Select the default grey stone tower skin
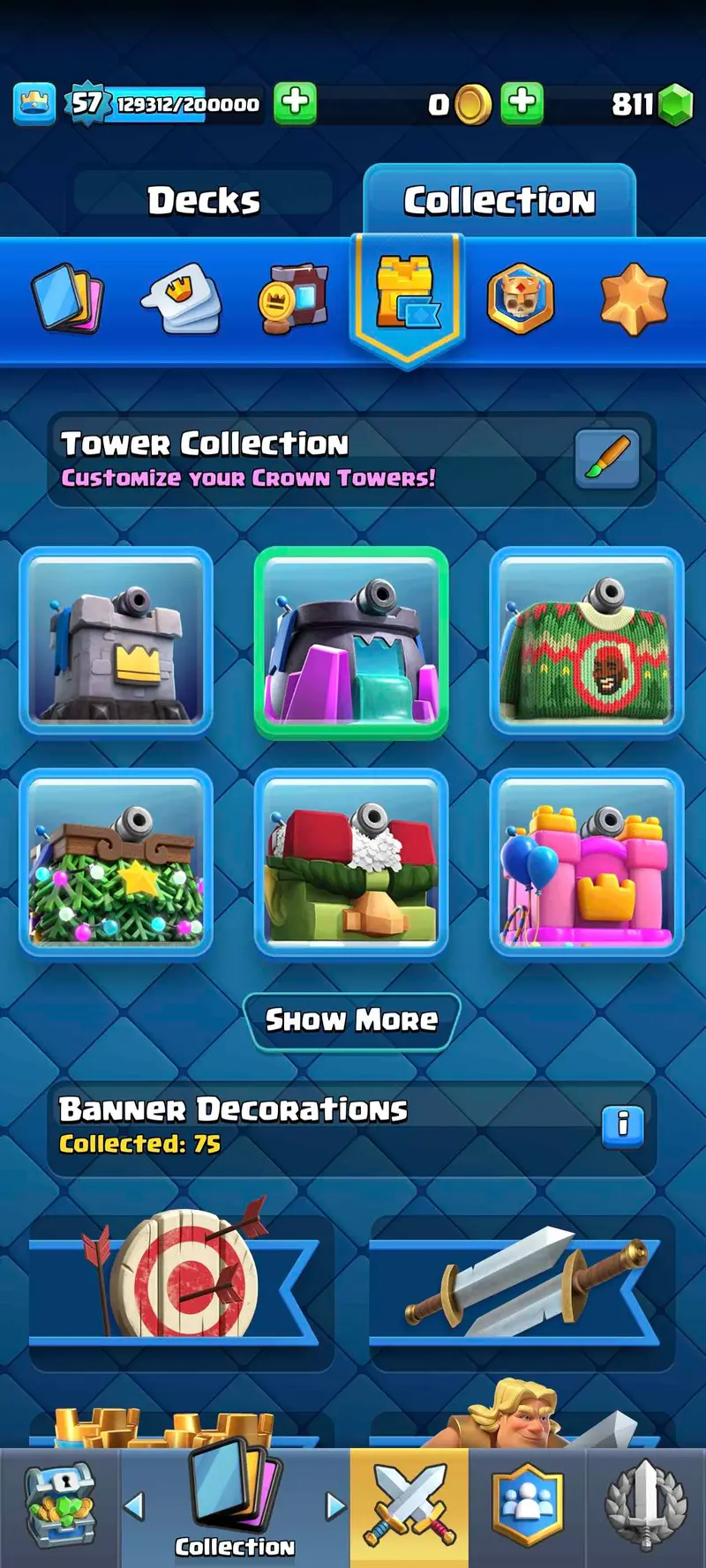Image resolution: width=706 pixels, height=1568 pixels. tap(116, 641)
